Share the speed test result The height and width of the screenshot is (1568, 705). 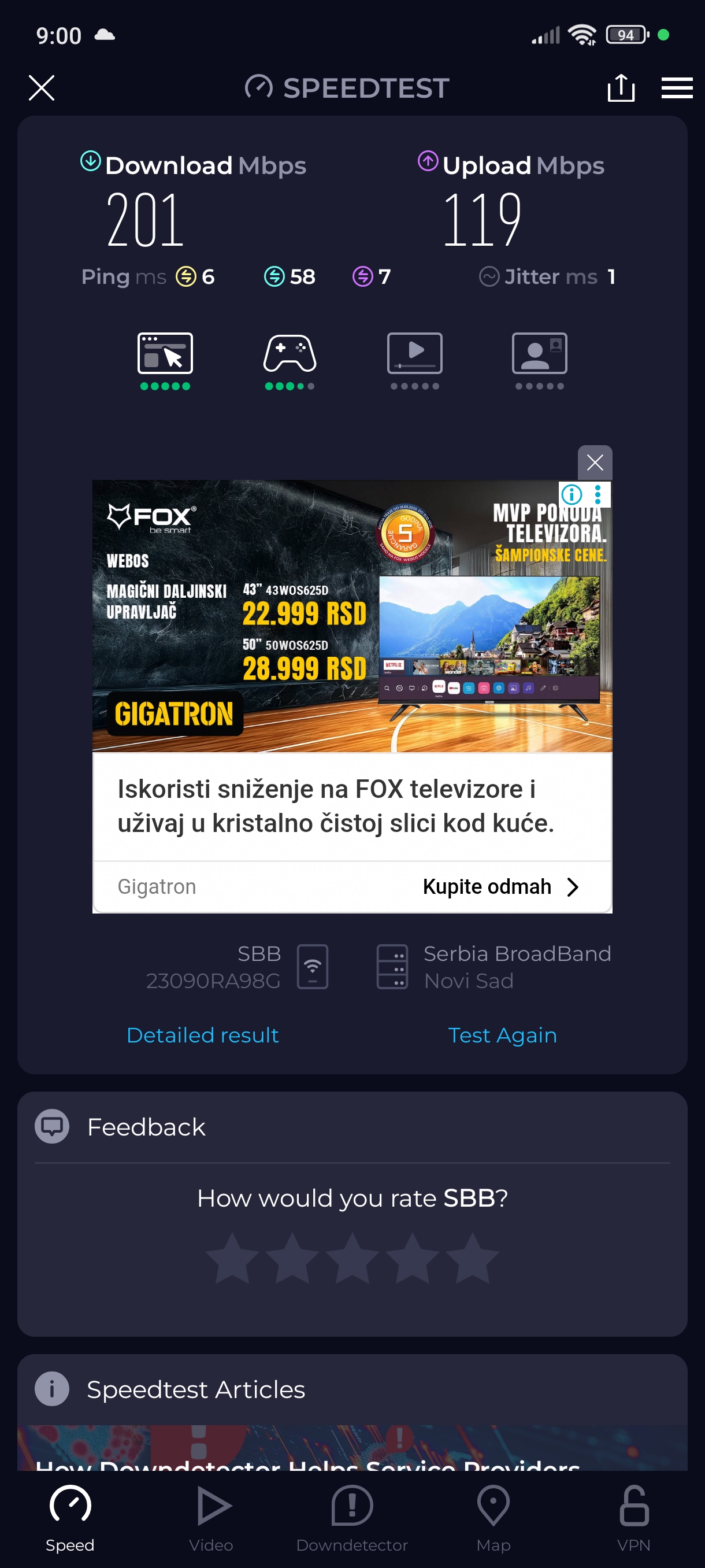(x=621, y=88)
